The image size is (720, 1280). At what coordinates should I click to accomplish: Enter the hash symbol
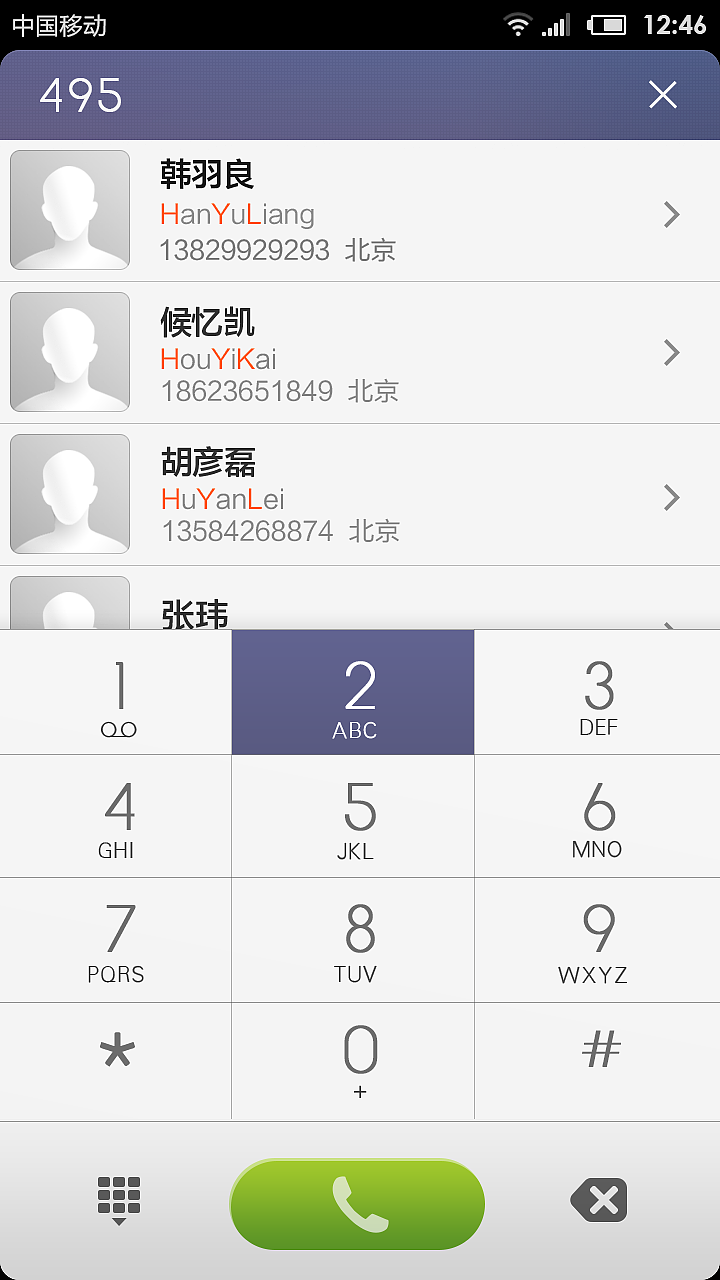pyautogui.click(x=598, y=1061)
